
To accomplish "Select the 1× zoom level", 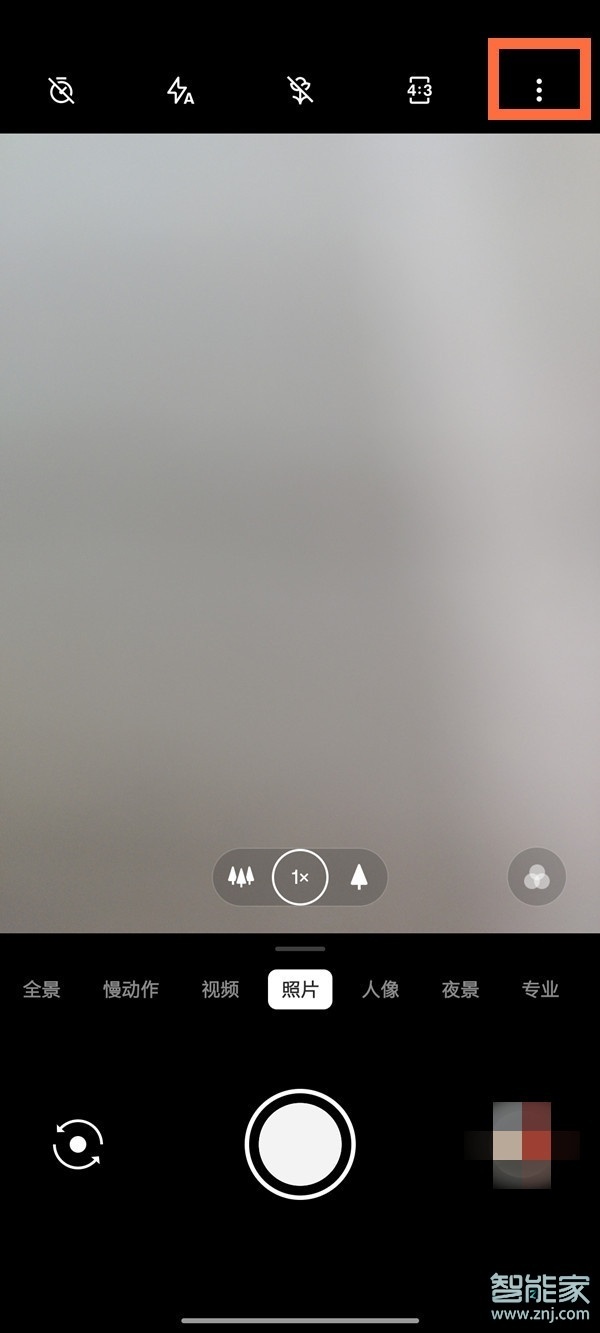I will (300, 877).
